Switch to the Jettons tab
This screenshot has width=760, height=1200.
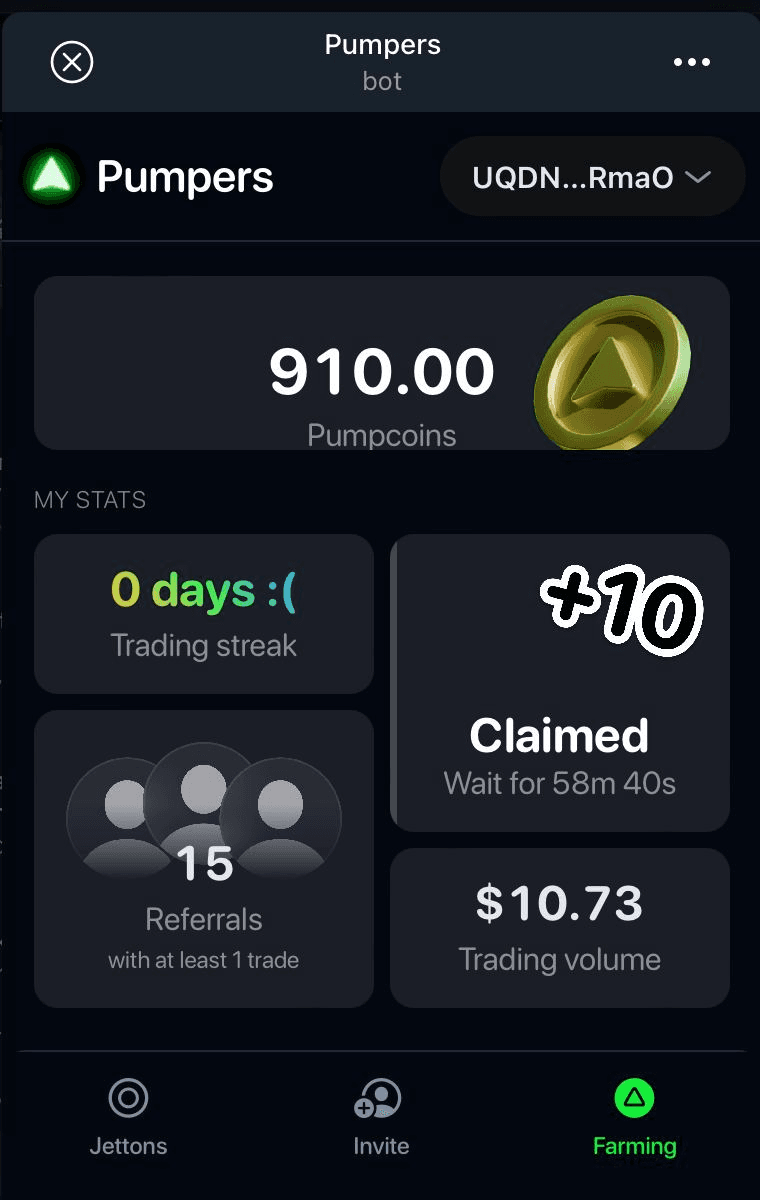click(x=128, y=1117)
